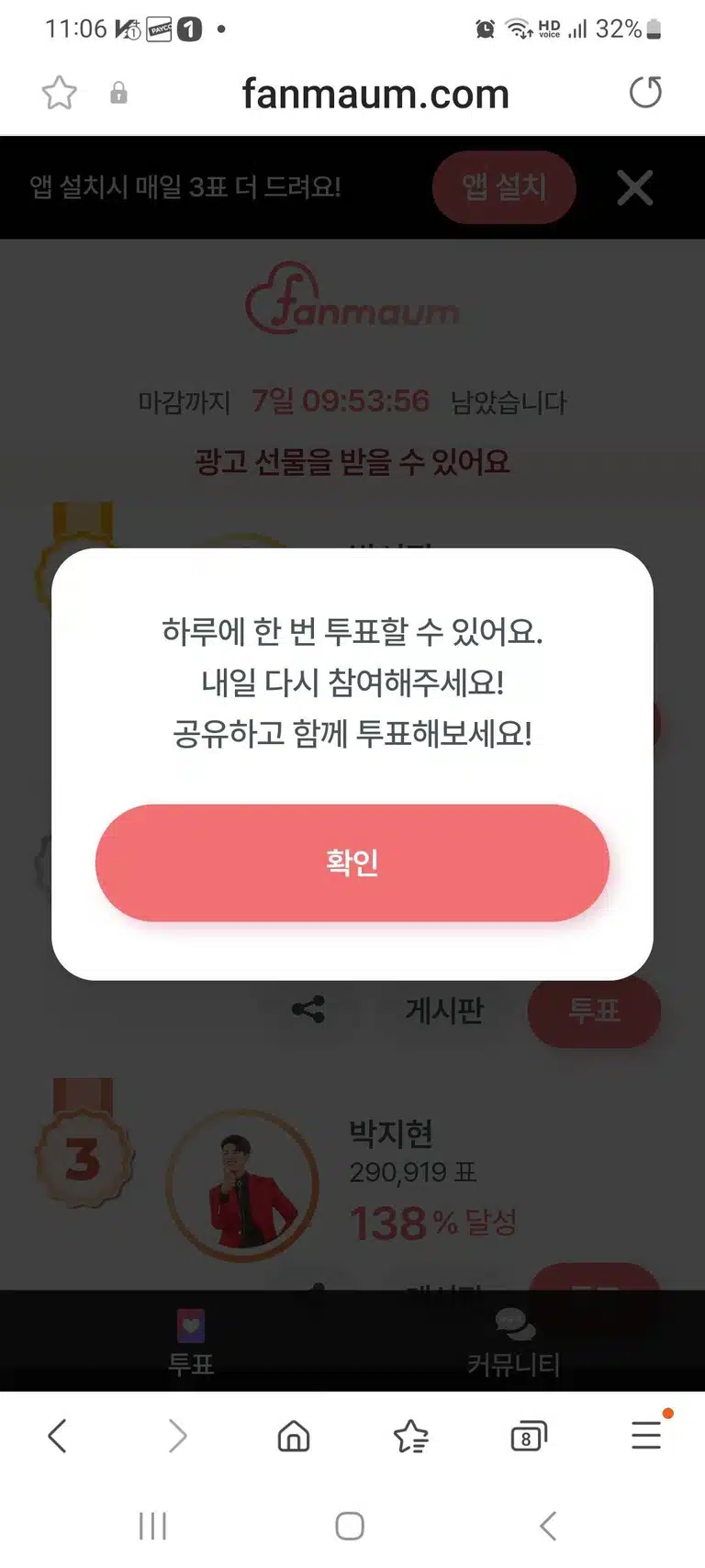This screenshot has width=705, height=1568.
Task: Go to the Android home screen
Action: (x=350, y=1527)
